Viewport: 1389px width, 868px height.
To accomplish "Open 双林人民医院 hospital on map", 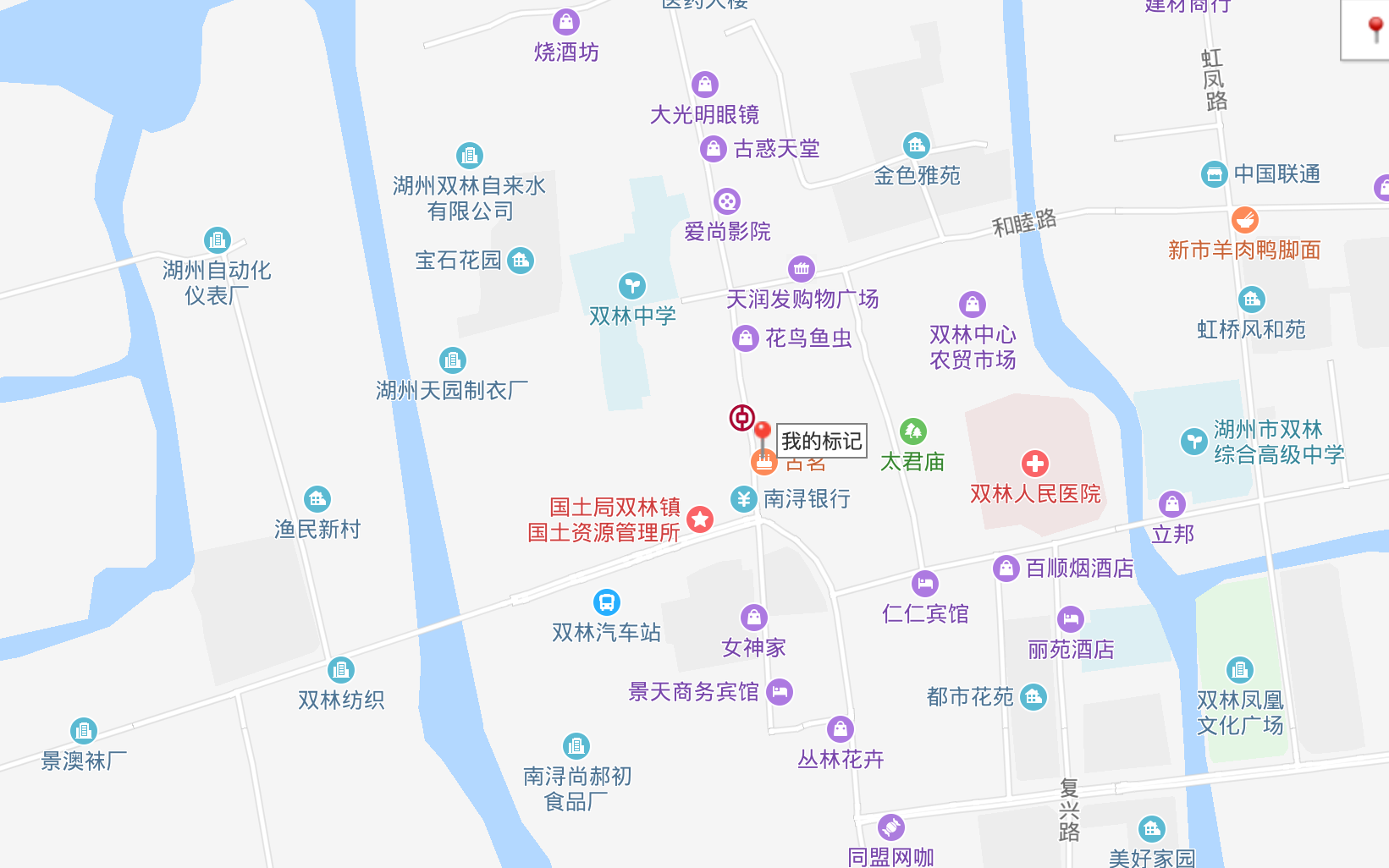I will coord(1034,464).
